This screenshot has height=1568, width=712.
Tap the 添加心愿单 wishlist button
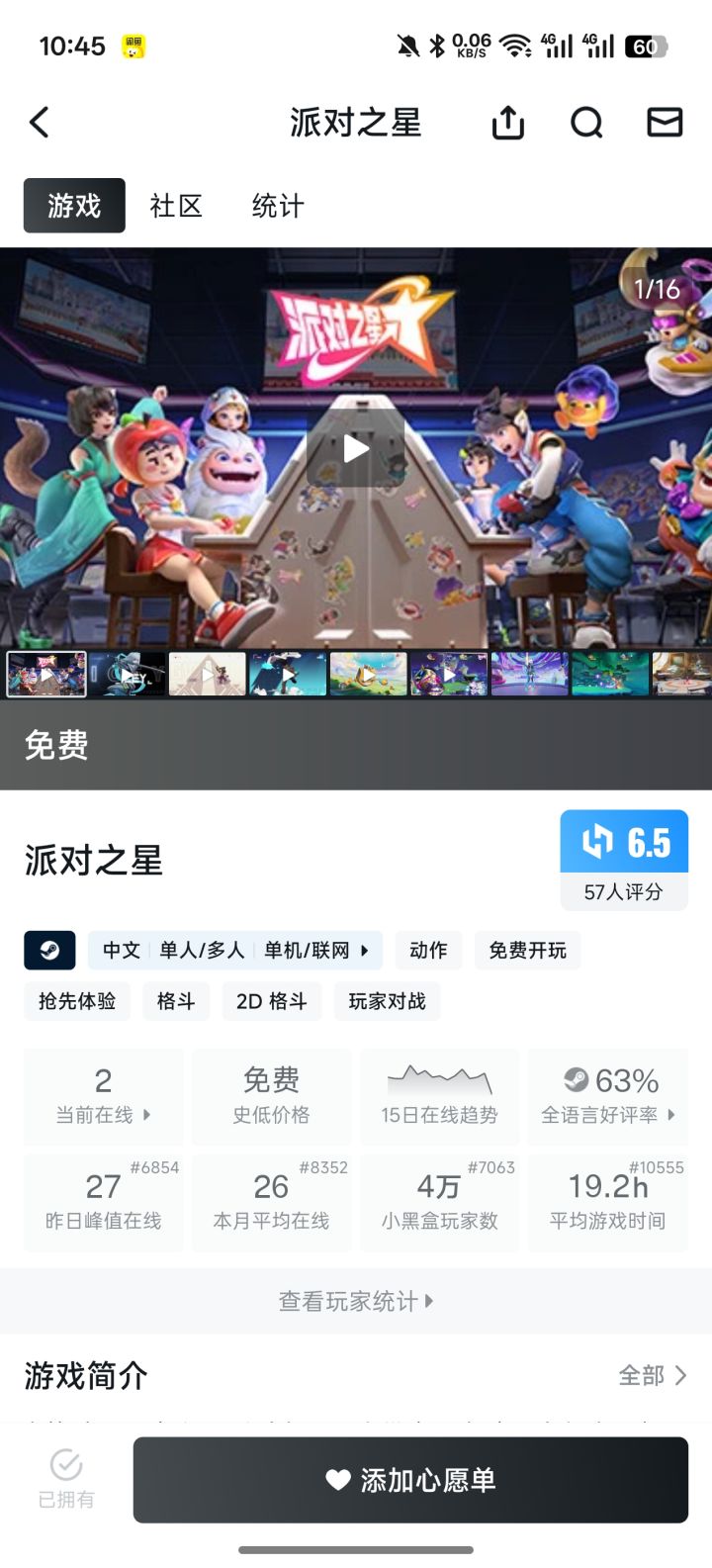pos(410,1480)
